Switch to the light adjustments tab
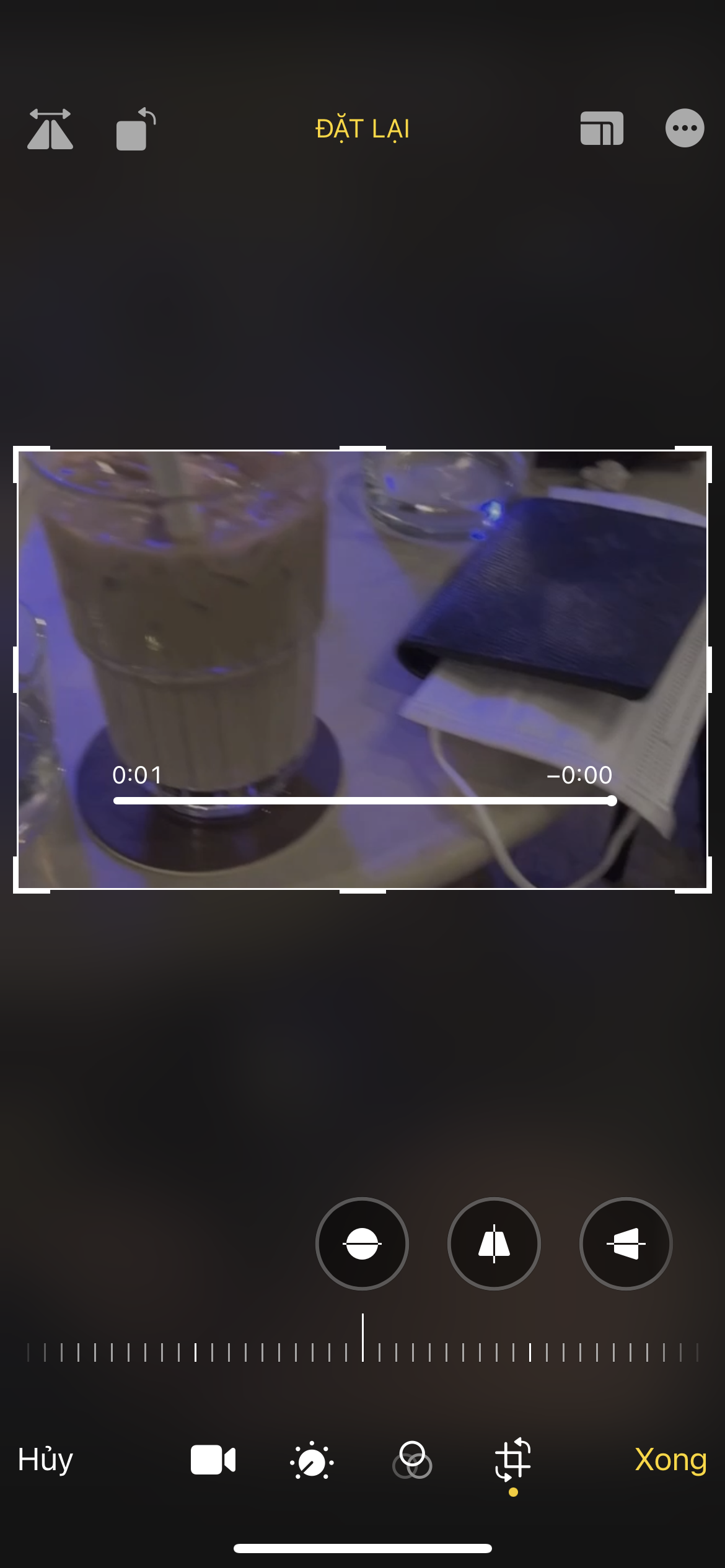Viewport: 725px width, 1568px height. 312,1461
